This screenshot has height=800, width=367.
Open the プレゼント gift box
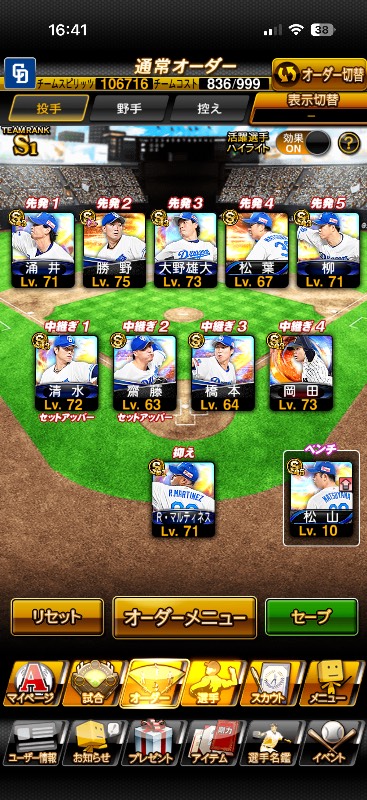coord(153,742)
